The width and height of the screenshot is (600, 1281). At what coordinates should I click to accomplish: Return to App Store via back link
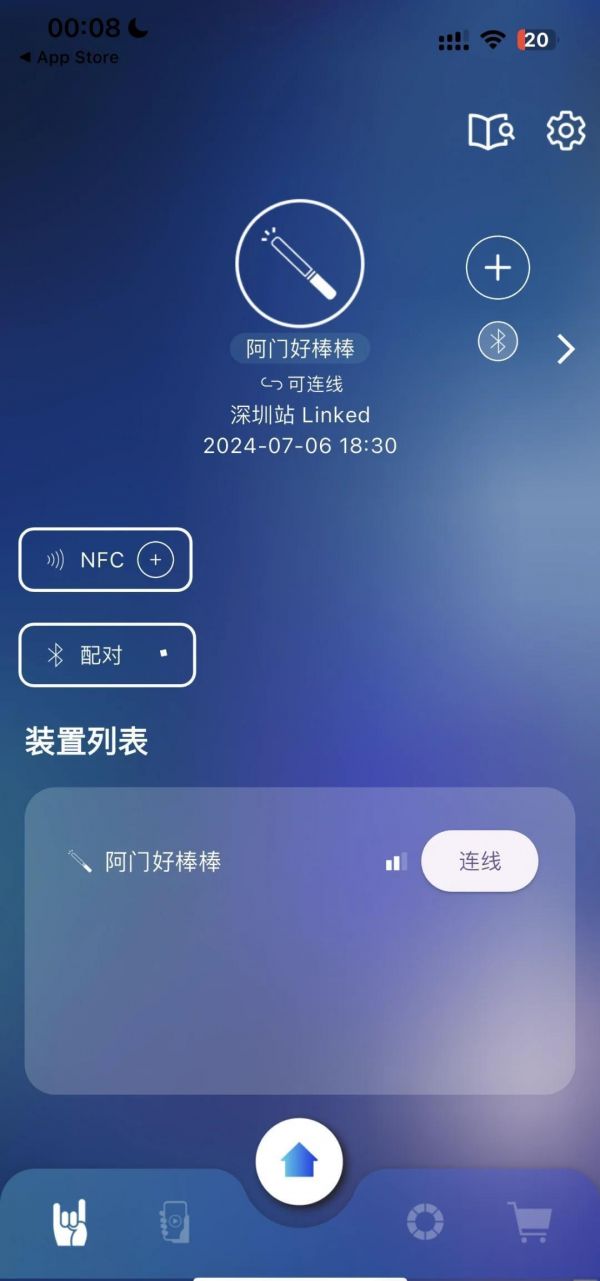coord(68,57)
